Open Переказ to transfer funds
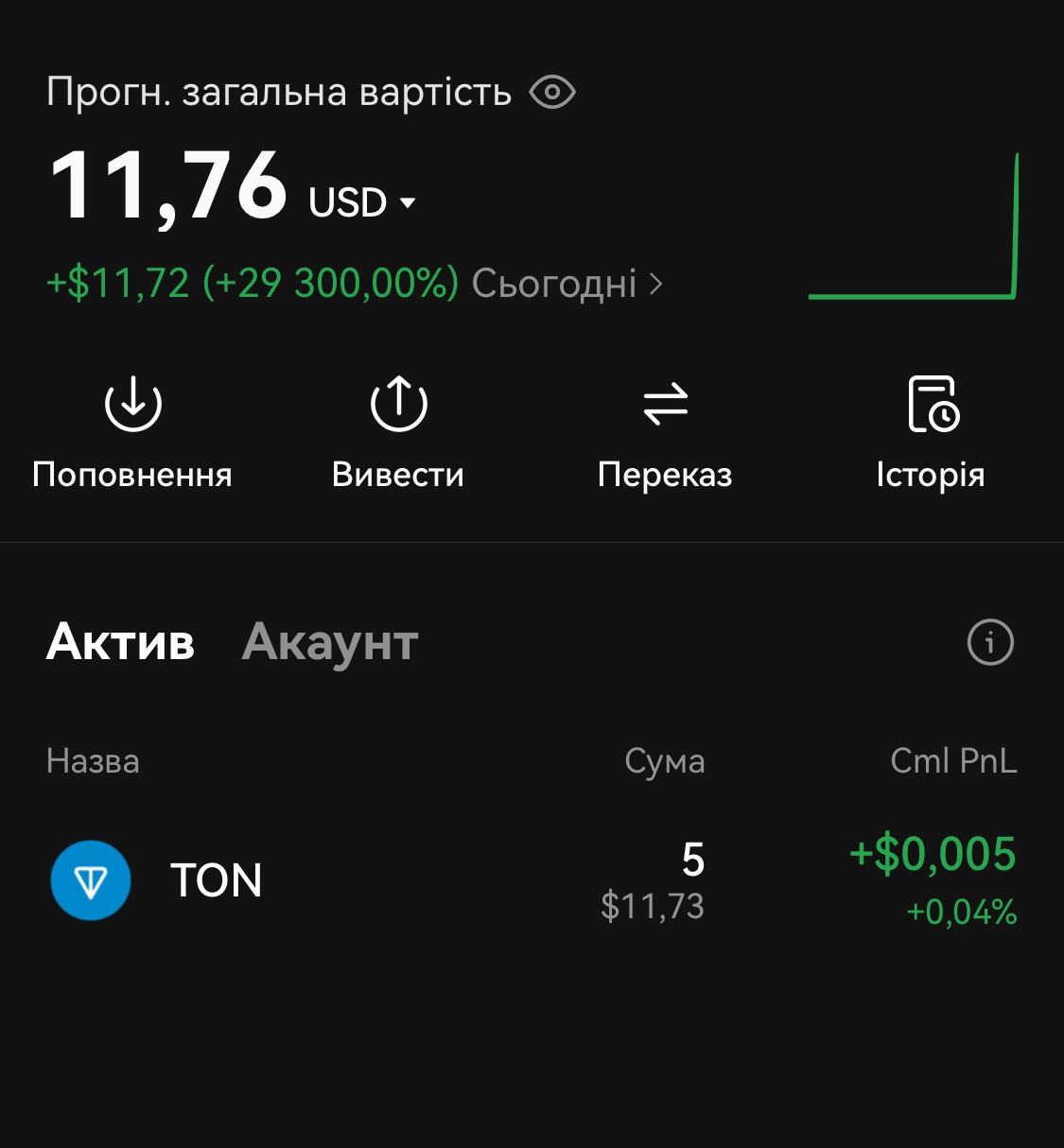This screenshot has width=1064, height=1148. click(x=665, y=430)
